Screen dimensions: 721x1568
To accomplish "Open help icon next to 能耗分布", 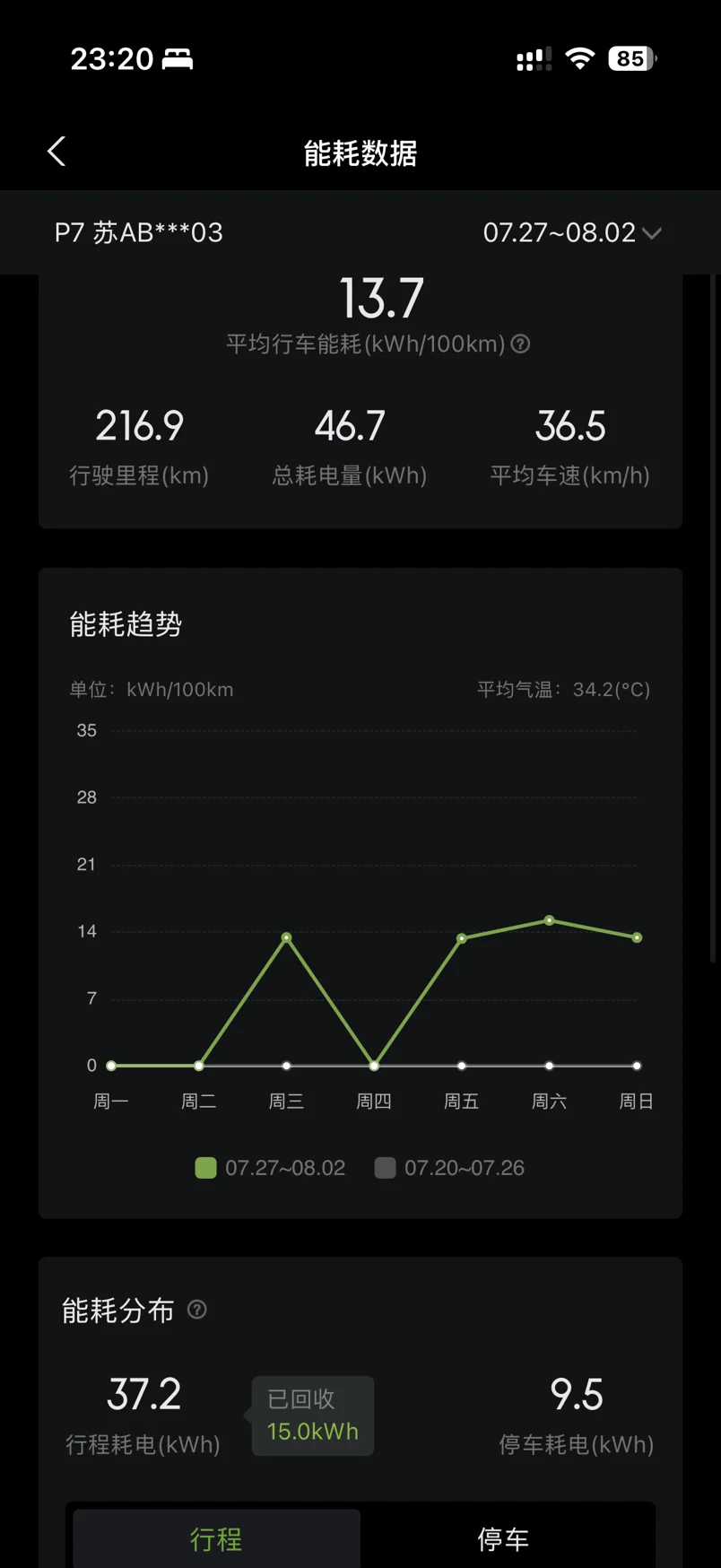I will coord(196,1310).
